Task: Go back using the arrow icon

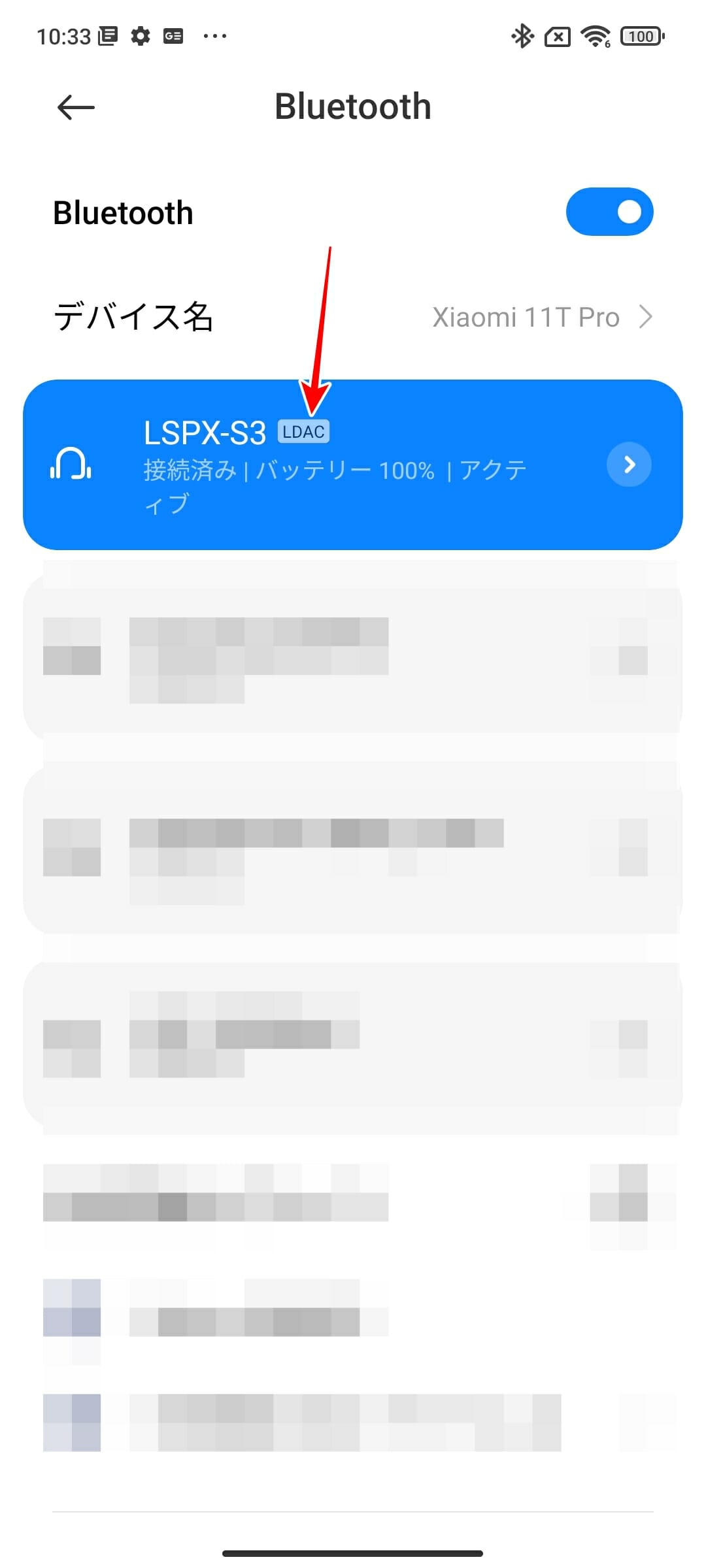Action: [x=76, y=107]
